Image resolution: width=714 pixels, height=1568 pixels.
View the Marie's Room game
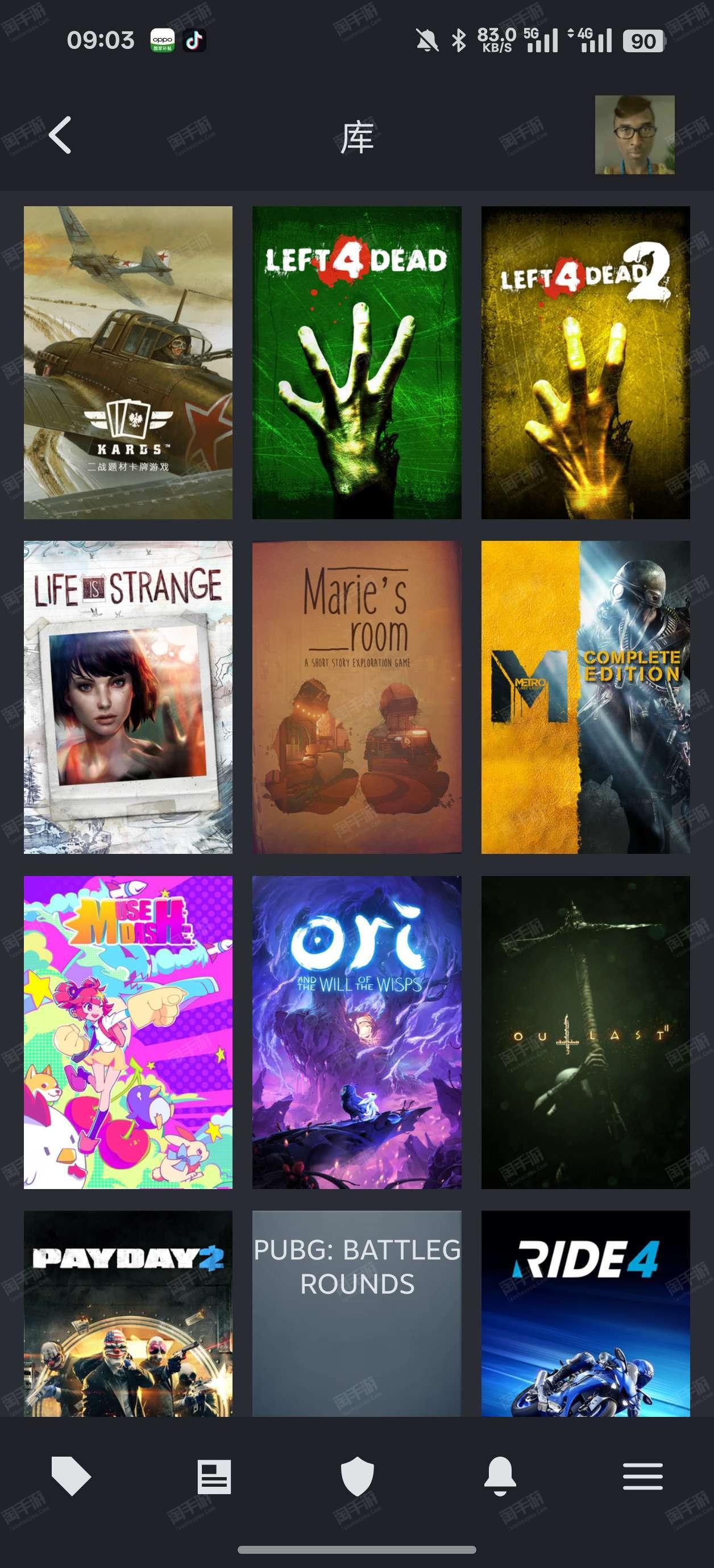(356, 697)
